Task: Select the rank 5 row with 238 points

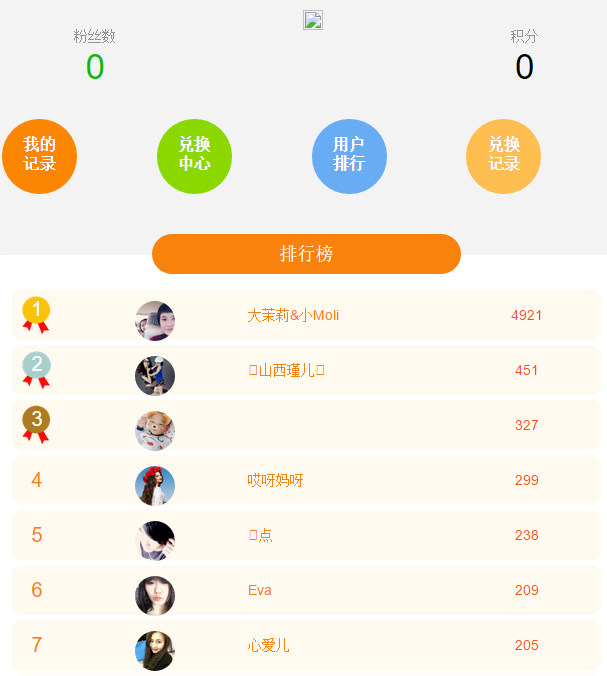Action: [x=306, y=536]
